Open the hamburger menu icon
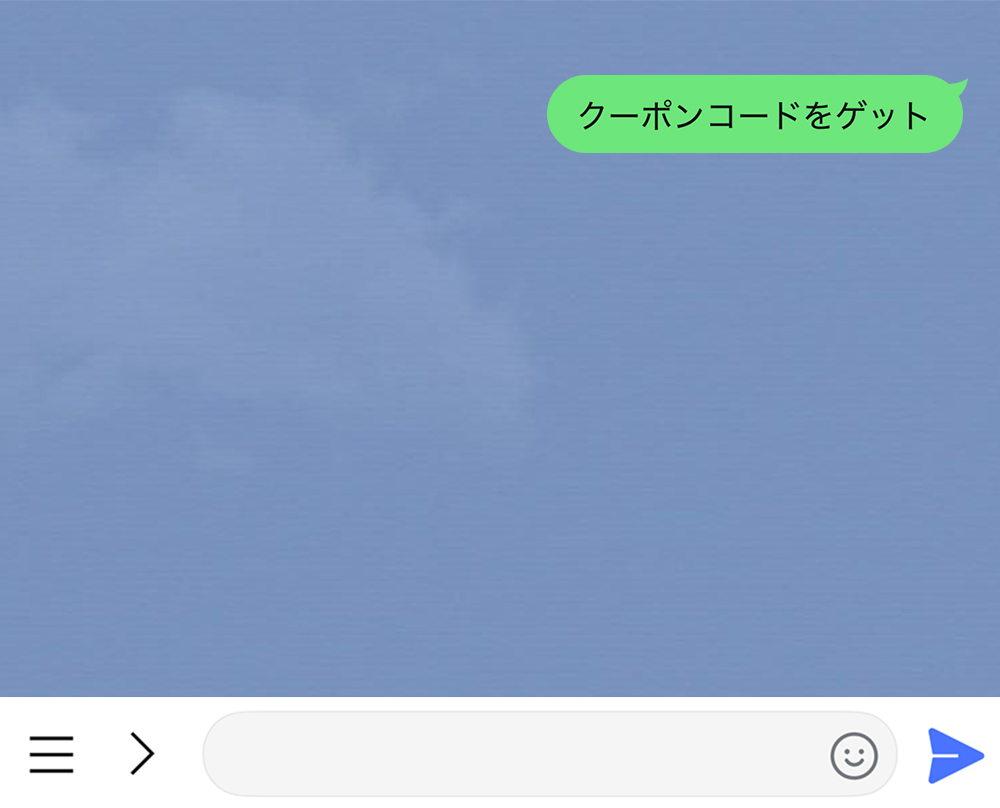1000x808 pixels. (51, 754)
